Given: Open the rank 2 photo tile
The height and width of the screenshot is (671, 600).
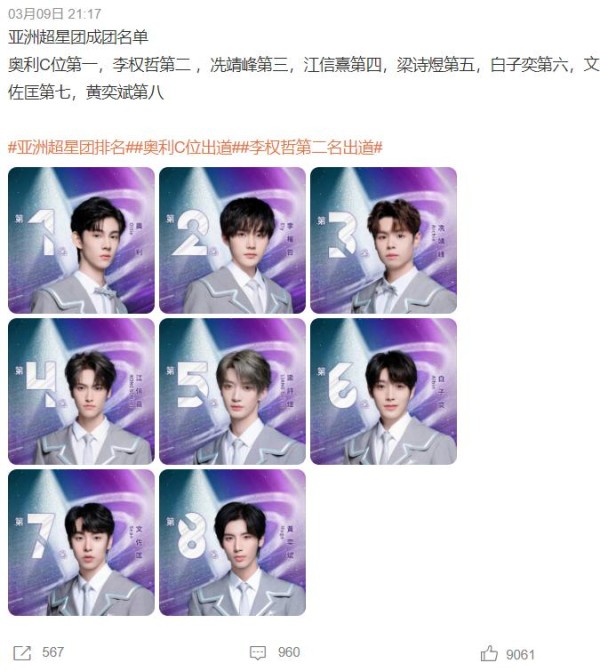Looking at the screenshot, I should tap(232, 240).
